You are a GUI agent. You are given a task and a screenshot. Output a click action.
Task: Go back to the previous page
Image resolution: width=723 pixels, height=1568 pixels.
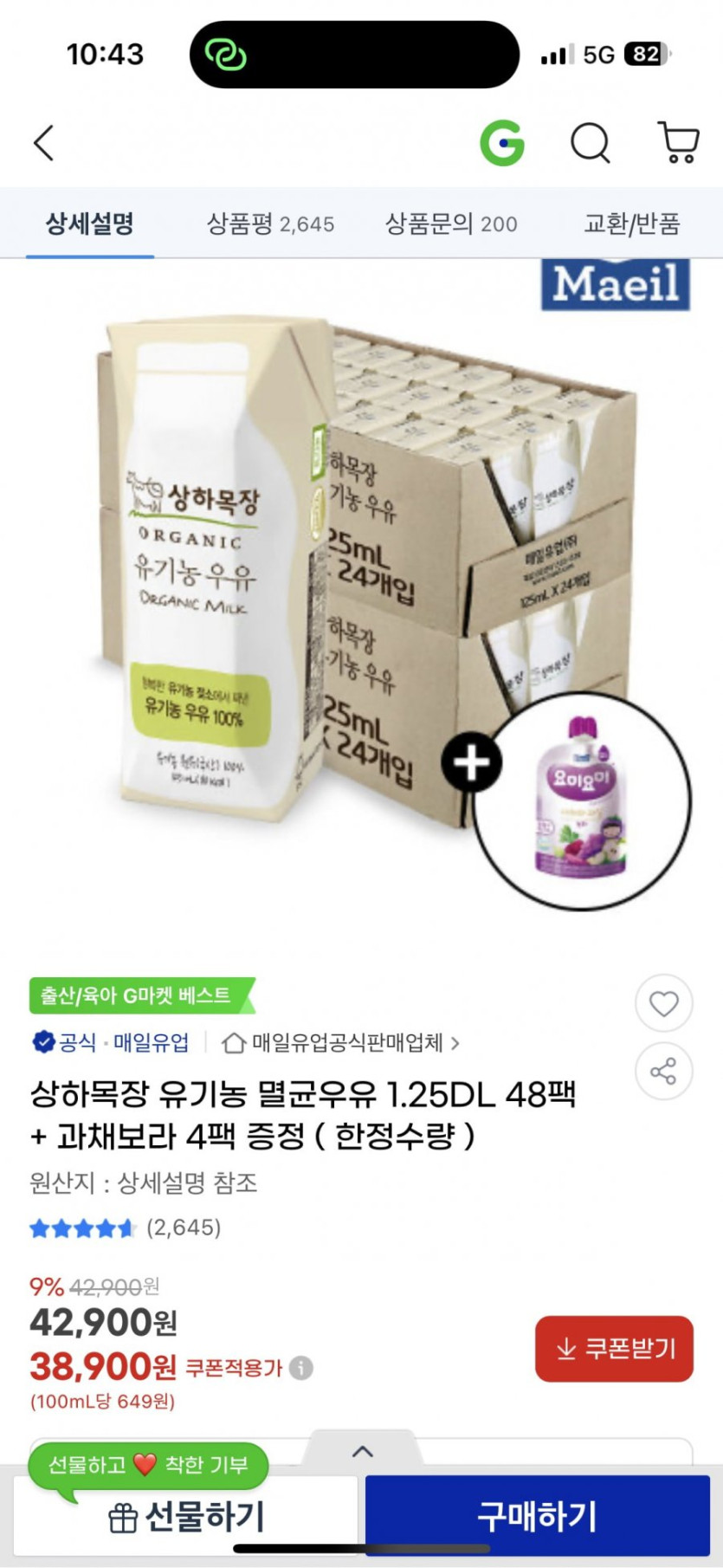click(44, 143)
